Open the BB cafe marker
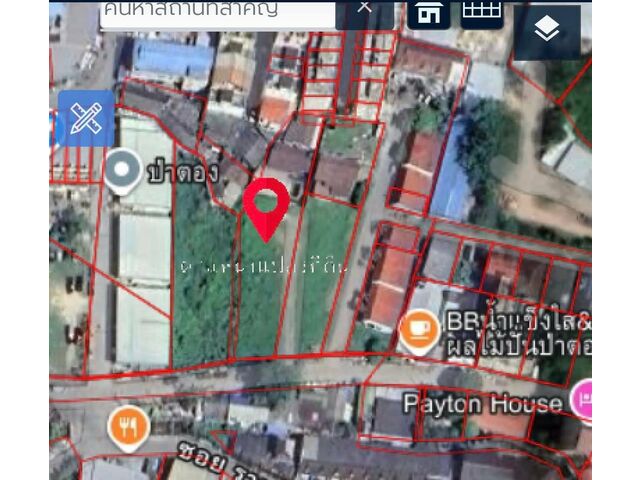Viewport: 640px width, 480px height. click(x=419, y=330)
